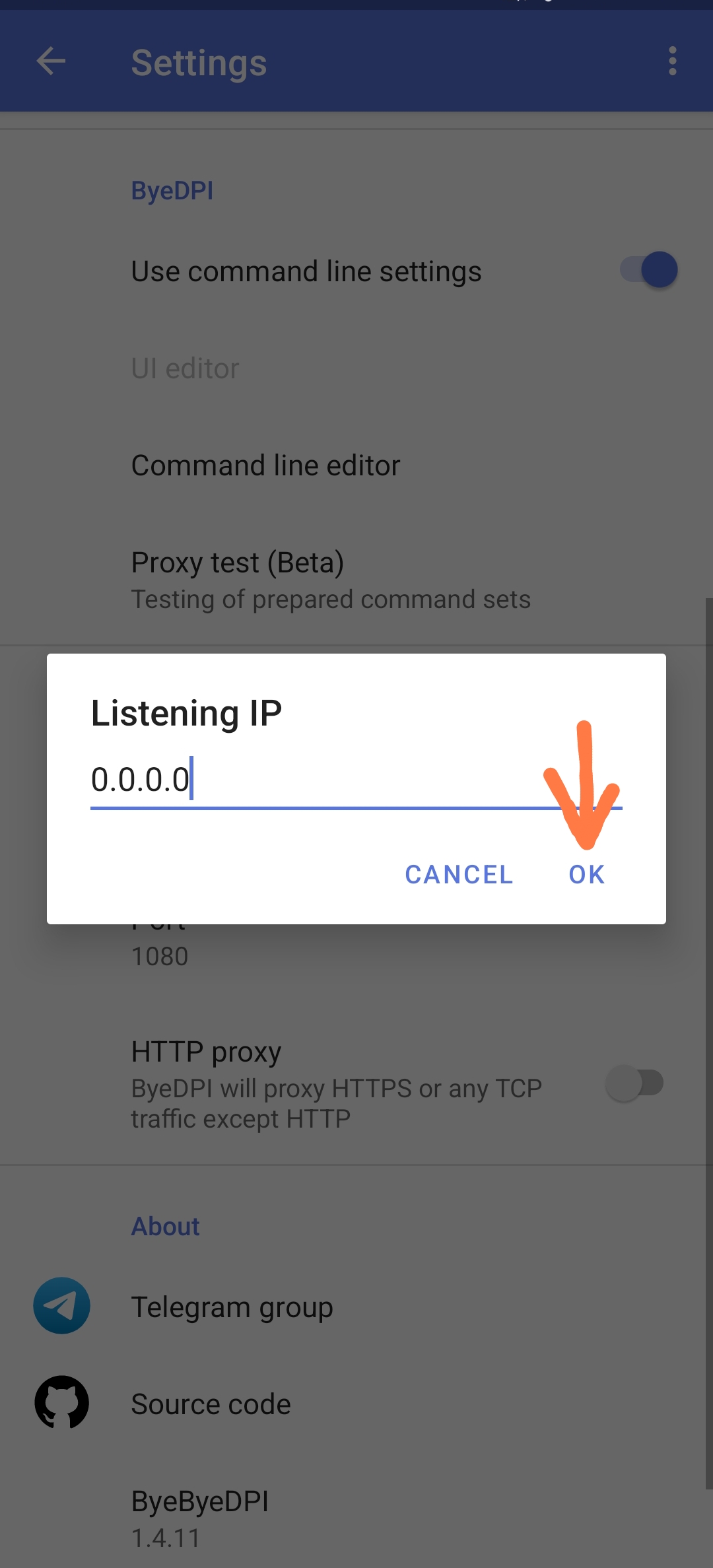Viewport: 713px width, 1568px height.
Task: Open the overflow menu
Action: tap(672, 61)
